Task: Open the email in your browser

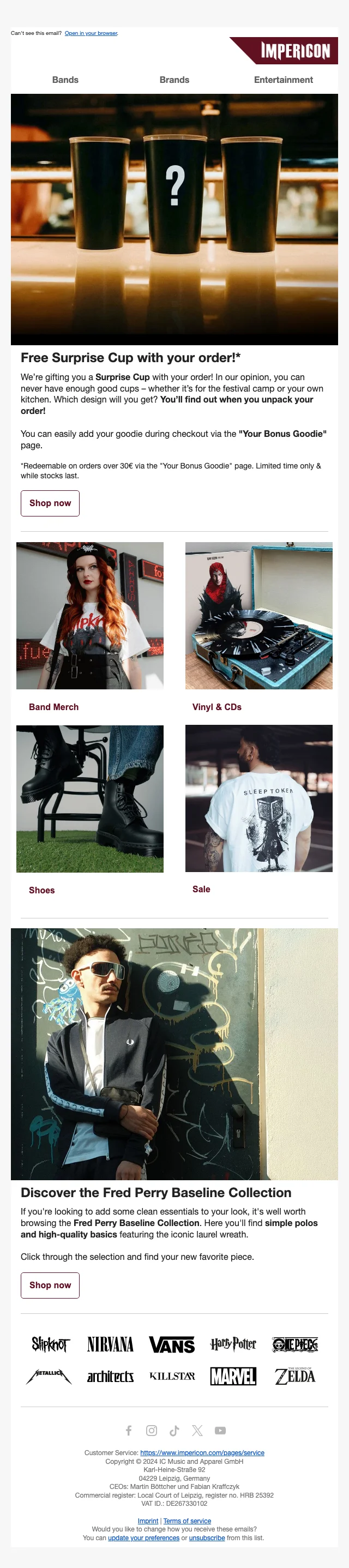Action: pos(92,33)
